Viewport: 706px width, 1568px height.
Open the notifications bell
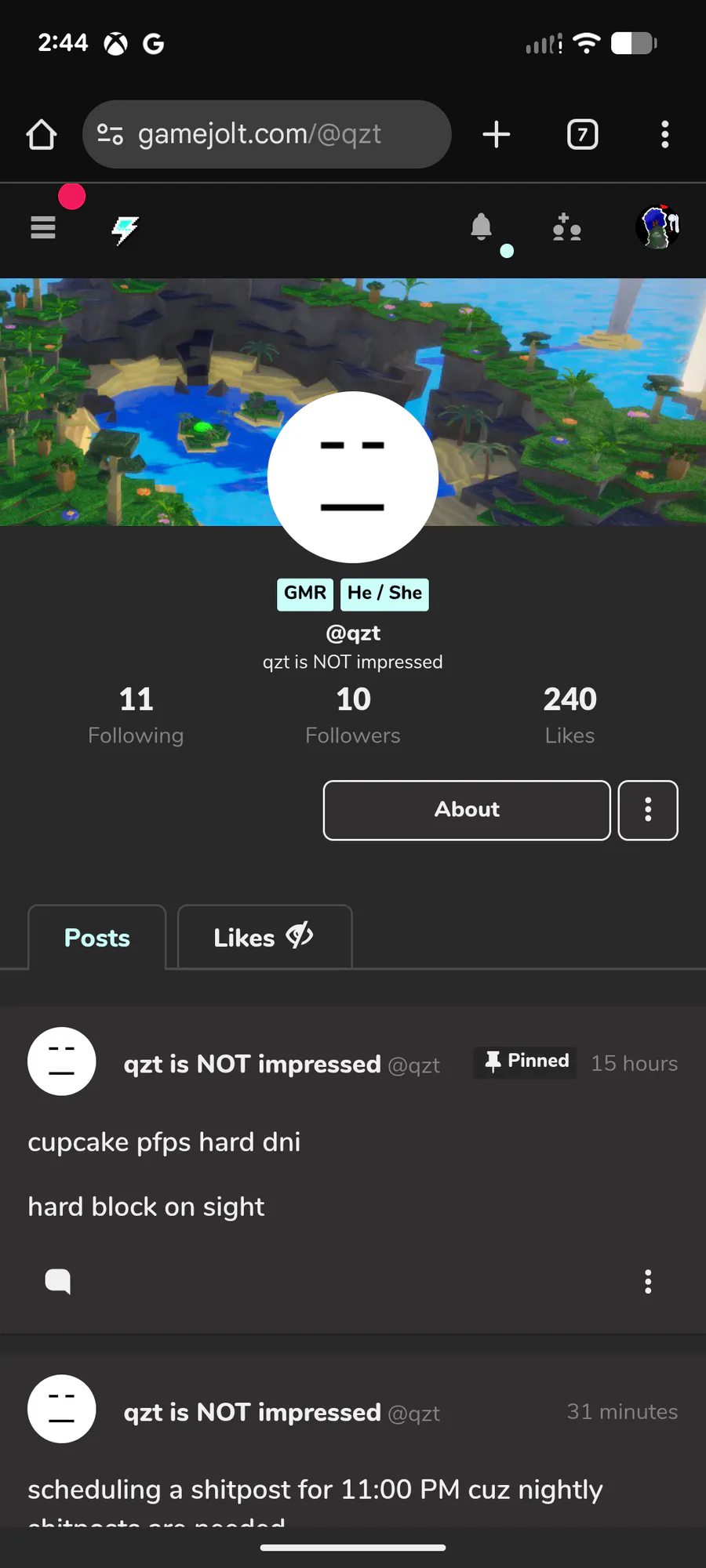[x=481, y=228]
